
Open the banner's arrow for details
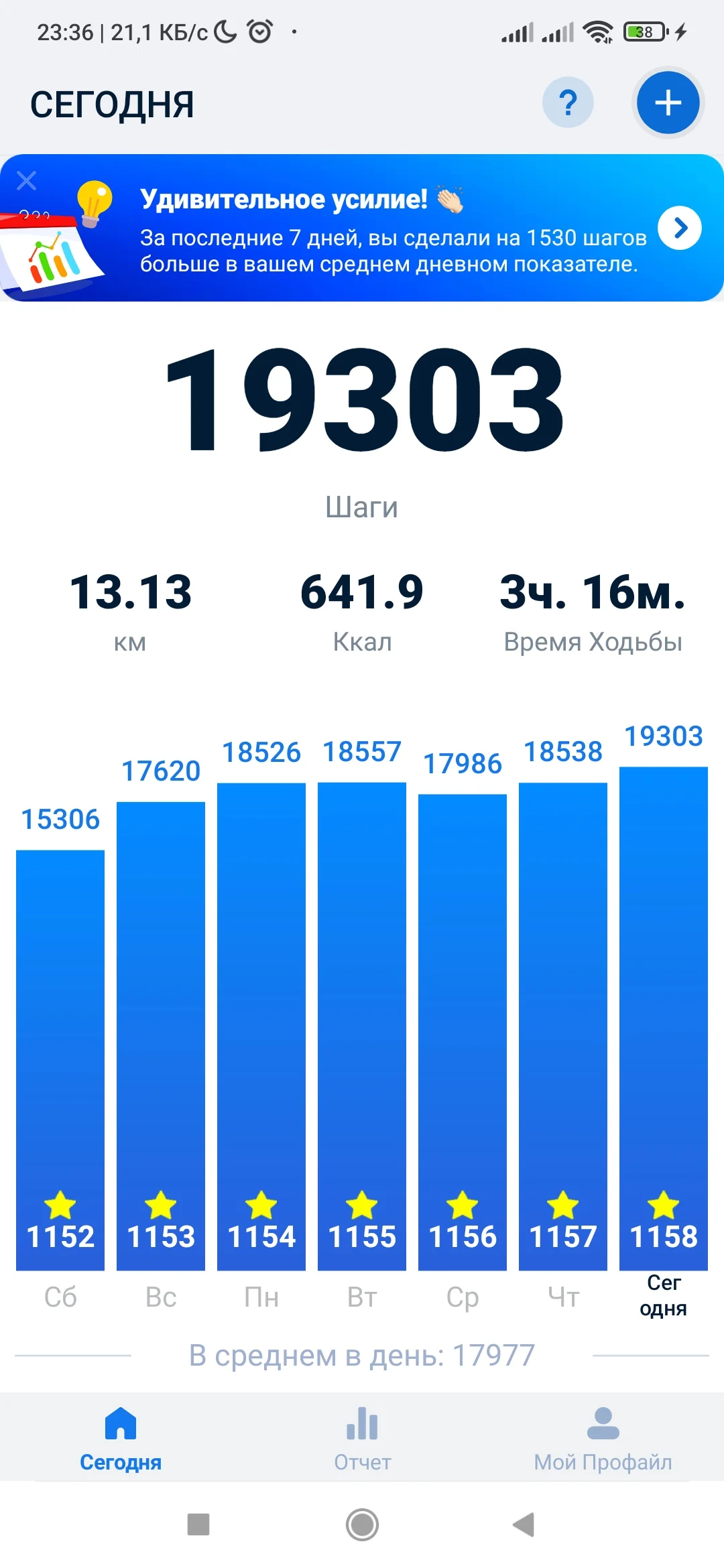(x=680, y=228)
